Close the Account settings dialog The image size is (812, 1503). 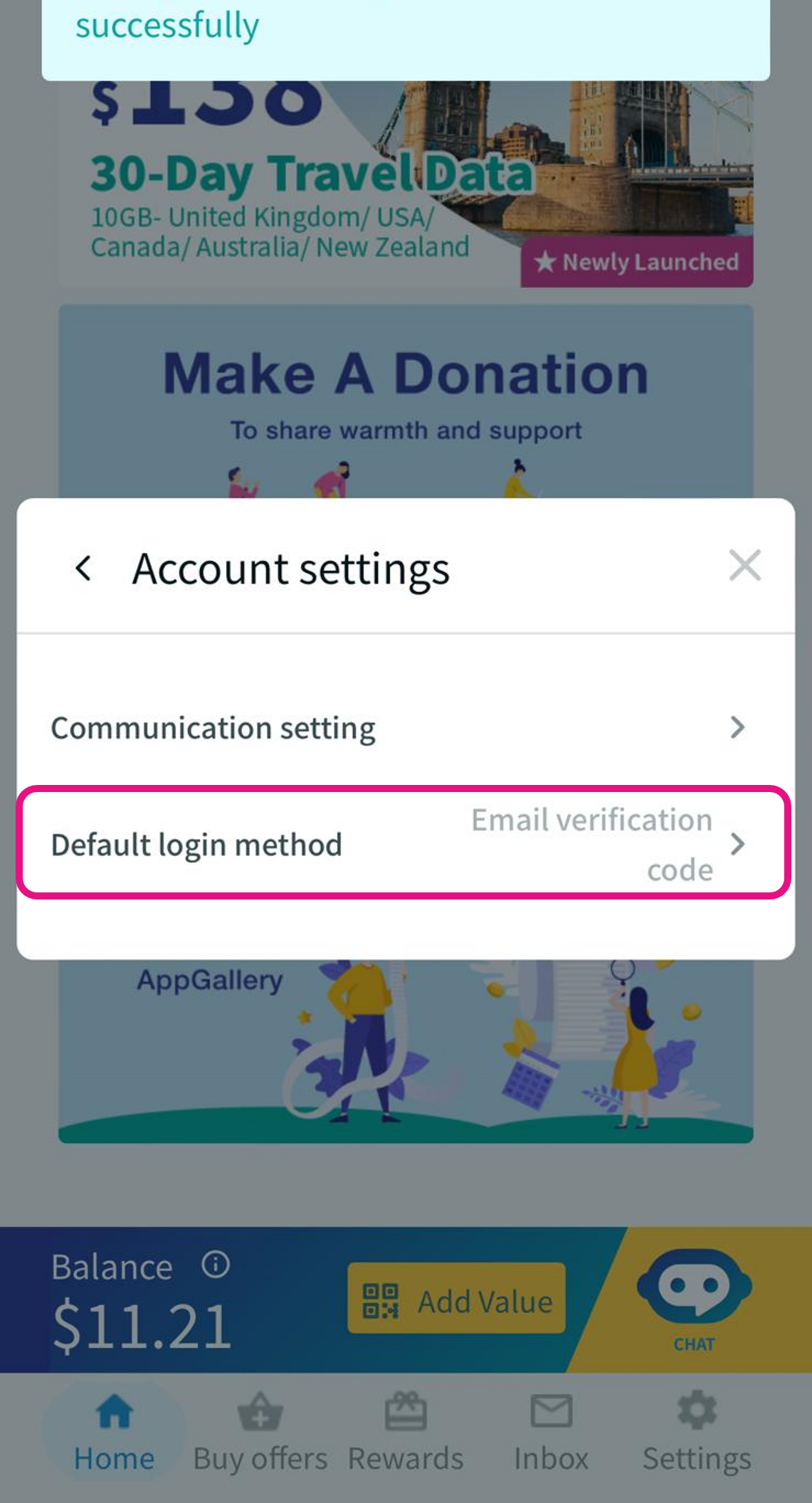(x=745, y=566)
